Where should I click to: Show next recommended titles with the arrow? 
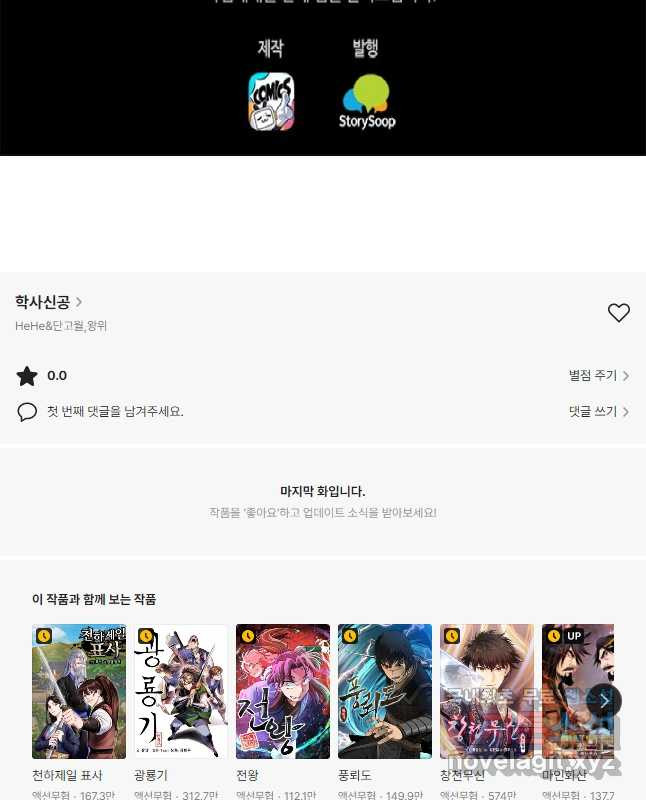pos(604,701)
